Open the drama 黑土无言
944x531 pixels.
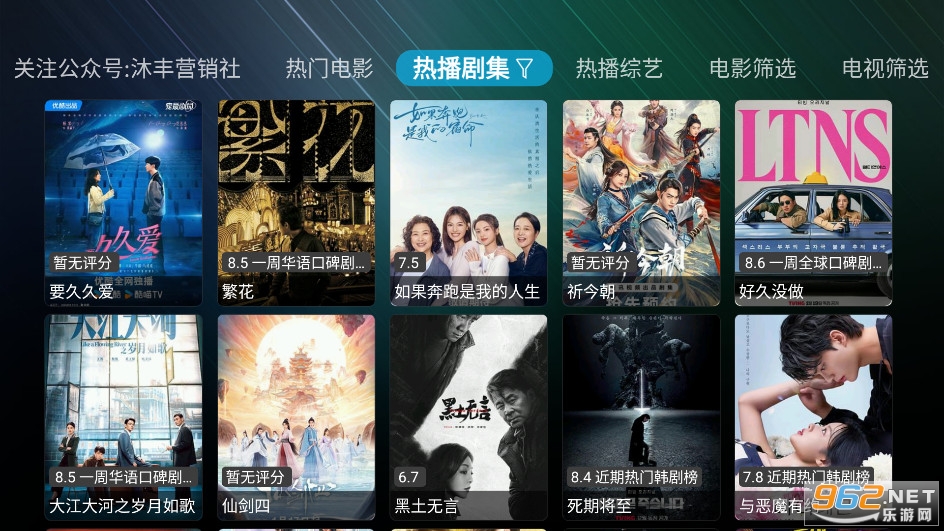pyautogui.click(x=468, y=417)
